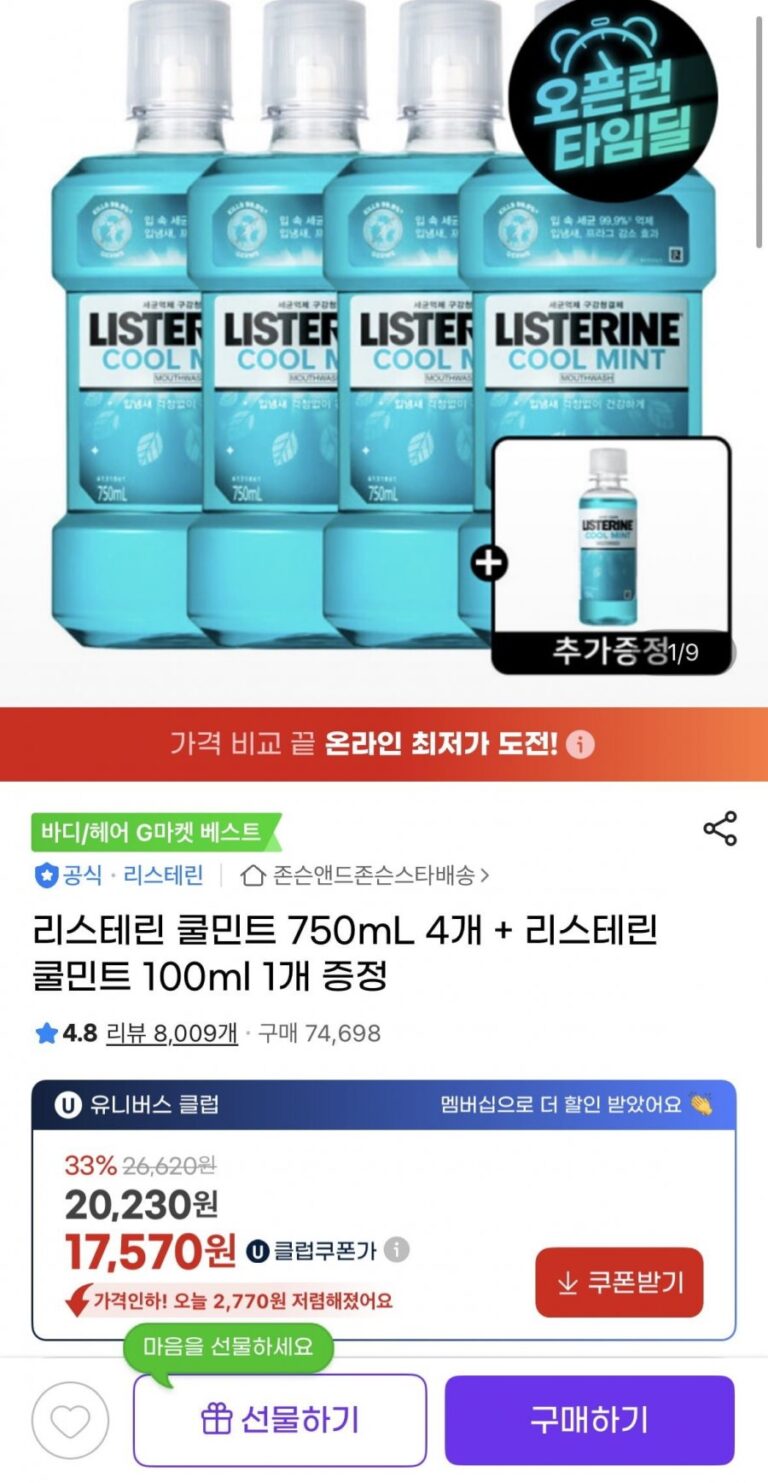The width and height of the screenshot is (768, 1483).
Task: Open 리뷰 8,009개 reviews link
Action: click(171, 1033)
